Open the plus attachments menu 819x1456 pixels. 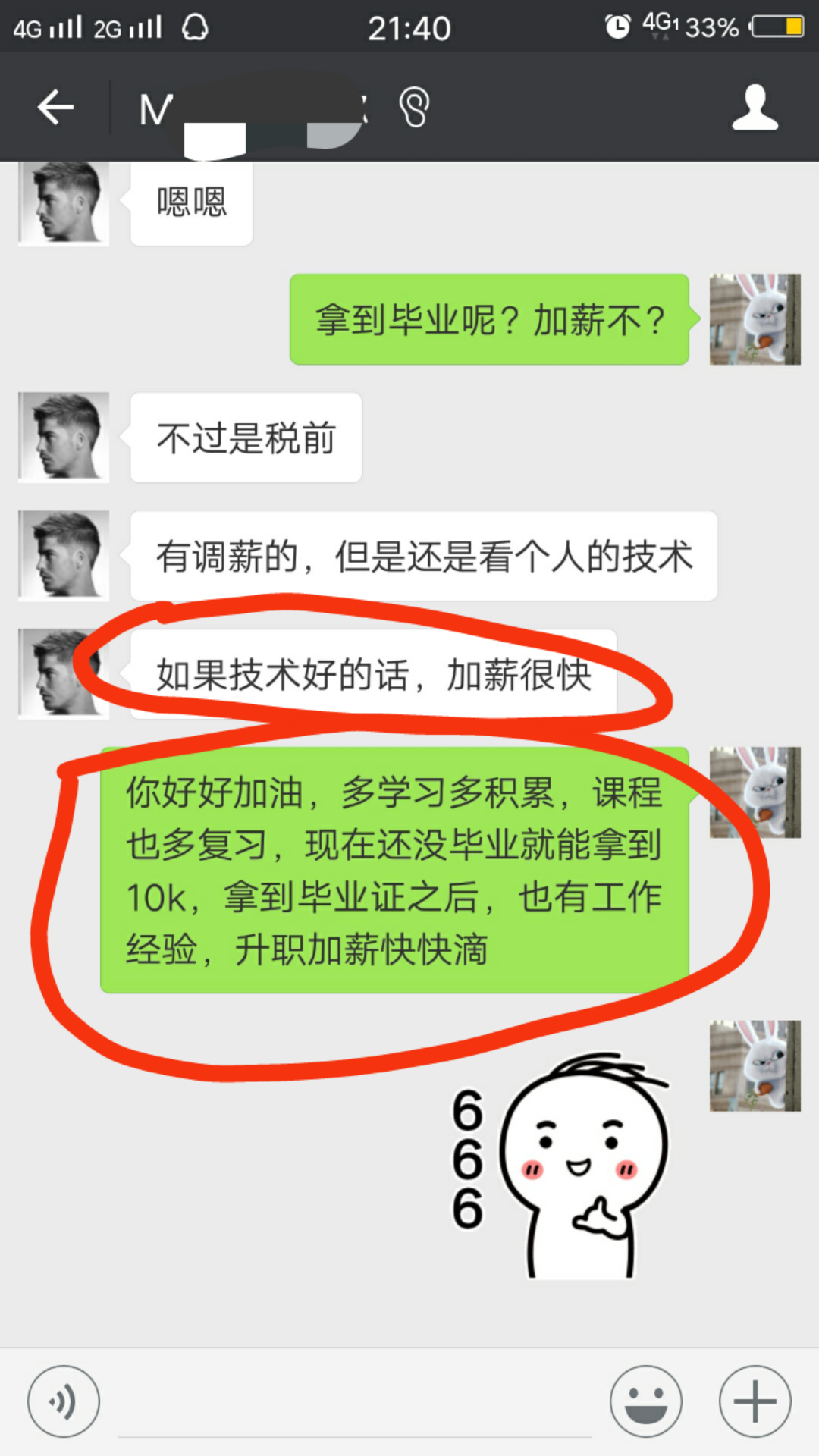pyautogui.click(x=755, y=1401)
